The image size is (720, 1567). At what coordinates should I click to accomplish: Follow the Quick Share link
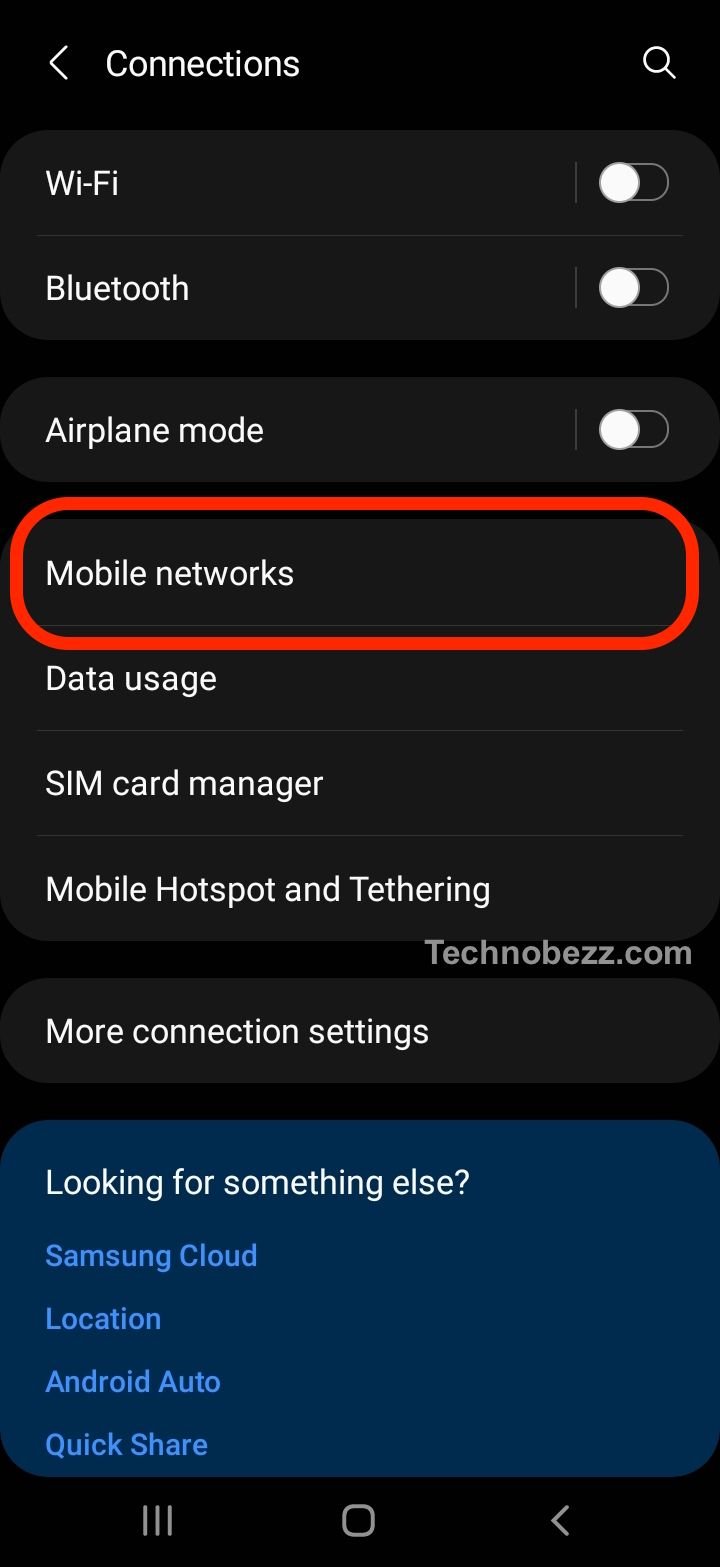point(126,1444)
